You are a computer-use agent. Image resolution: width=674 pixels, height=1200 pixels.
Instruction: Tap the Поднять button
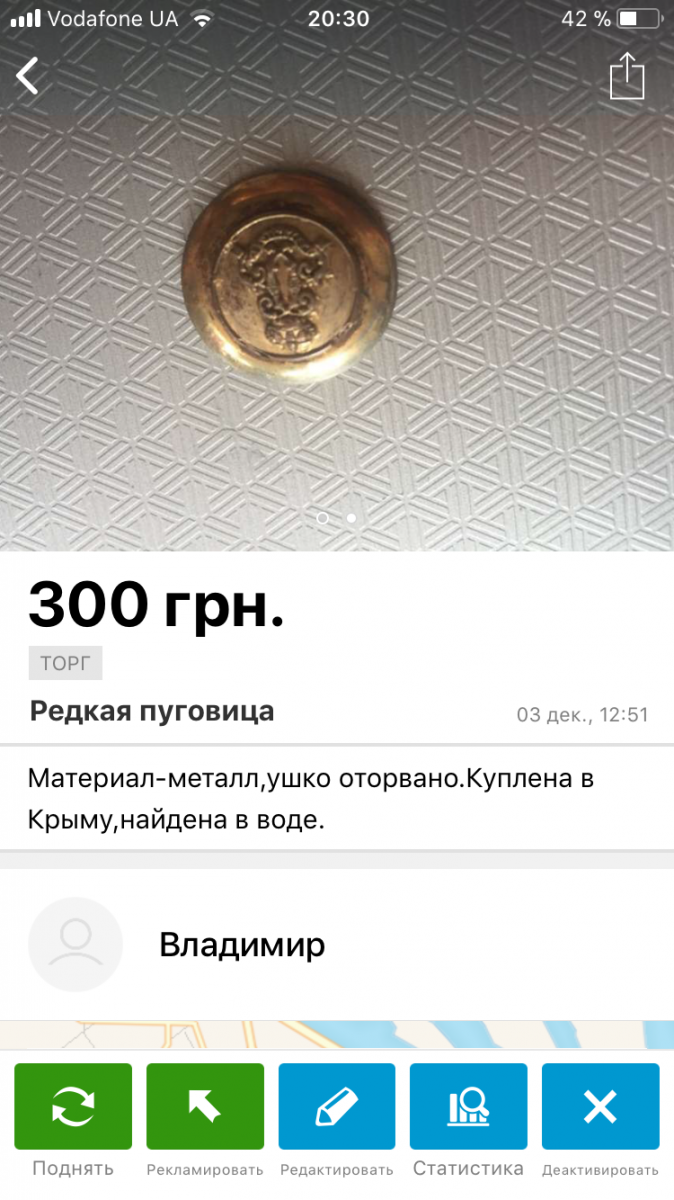(73, 1106)
